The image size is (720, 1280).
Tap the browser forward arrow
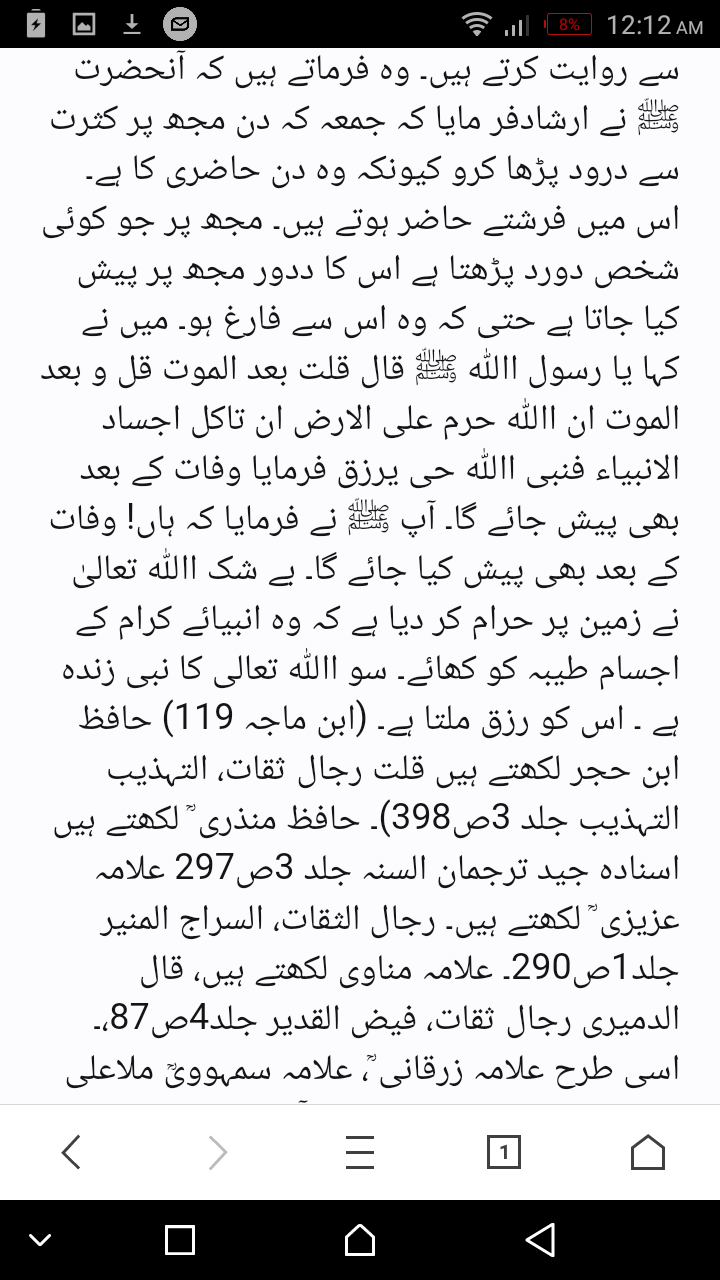[217, 1153]
